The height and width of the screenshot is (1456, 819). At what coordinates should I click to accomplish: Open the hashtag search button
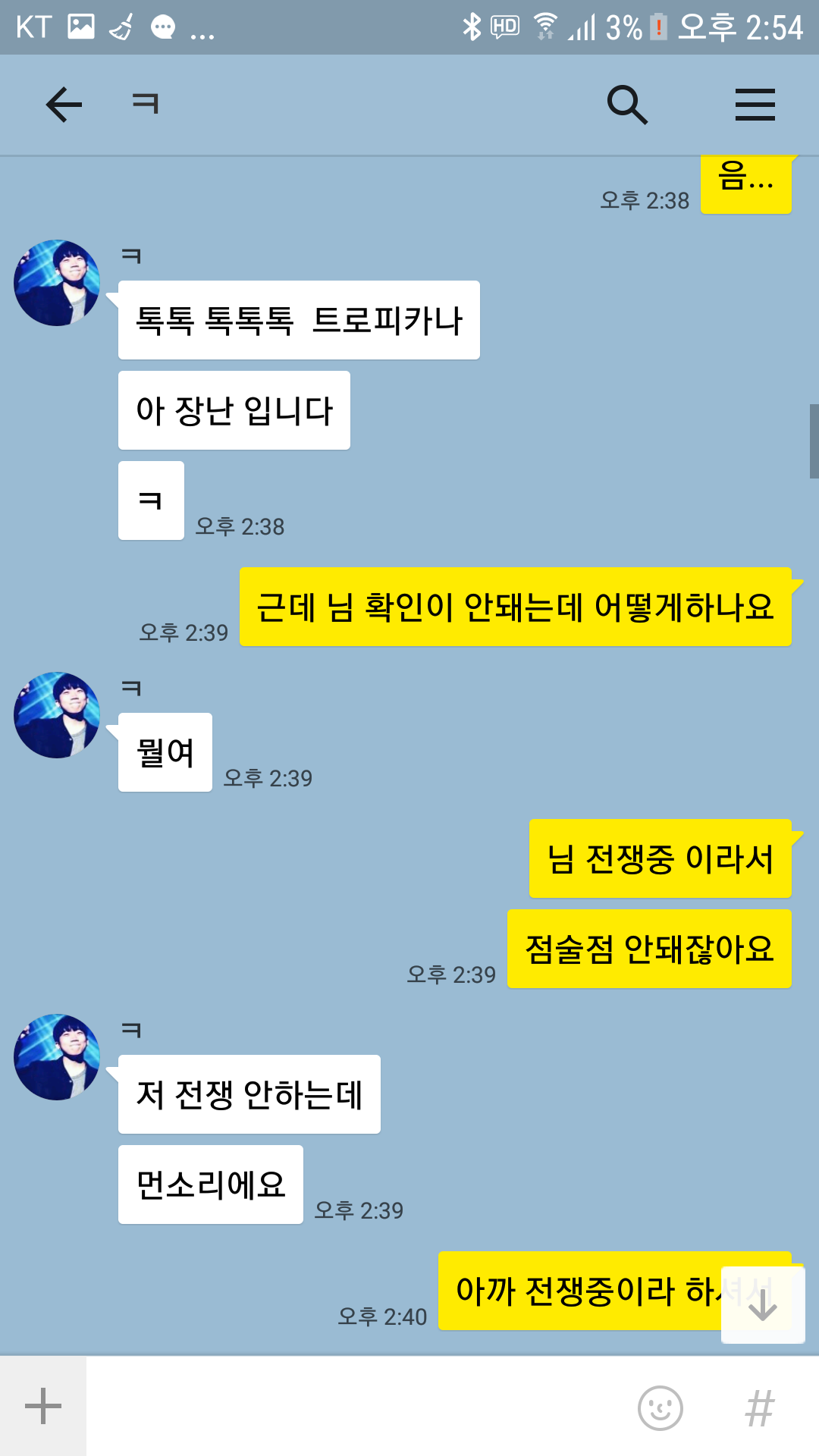[x=760, y=1408]
